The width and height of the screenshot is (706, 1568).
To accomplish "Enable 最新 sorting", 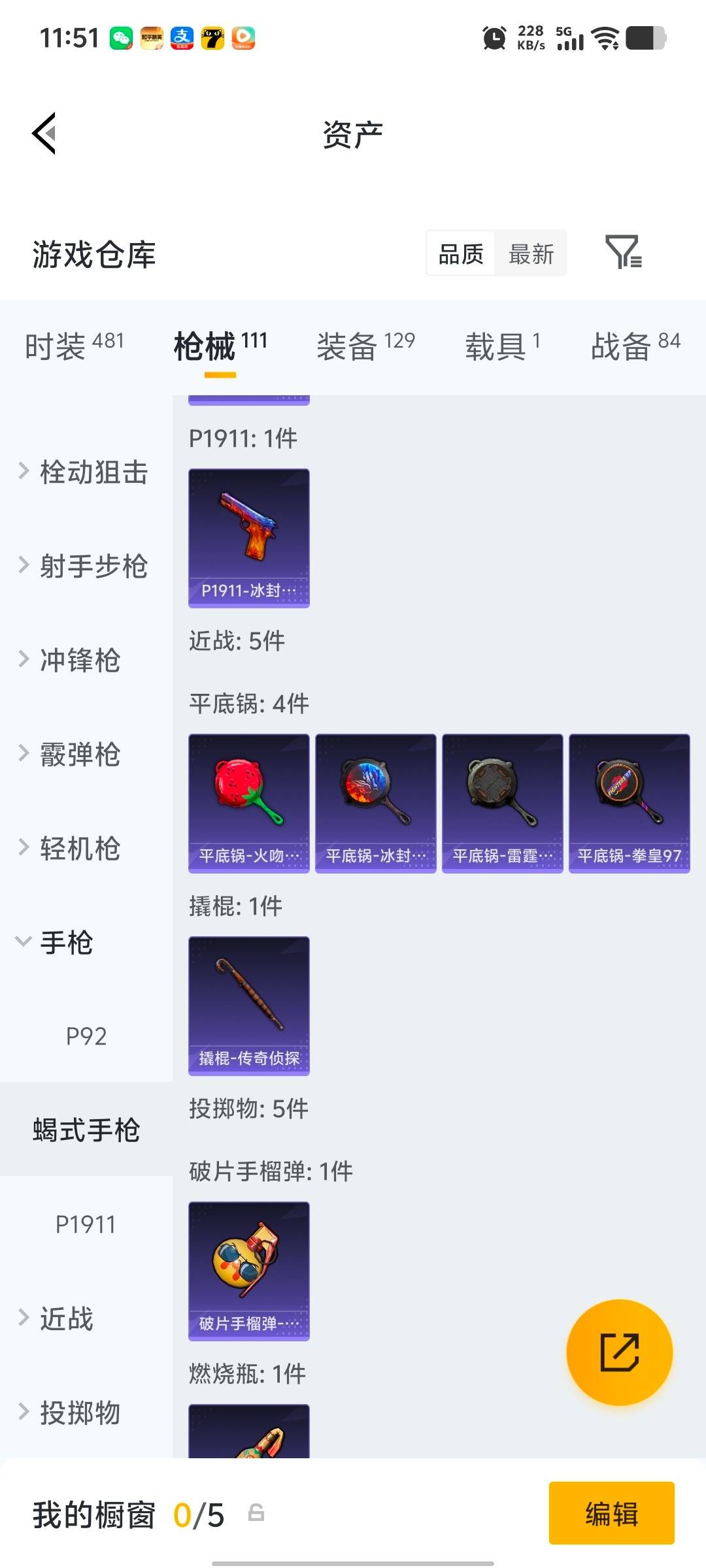I will (x=531, y=253).
